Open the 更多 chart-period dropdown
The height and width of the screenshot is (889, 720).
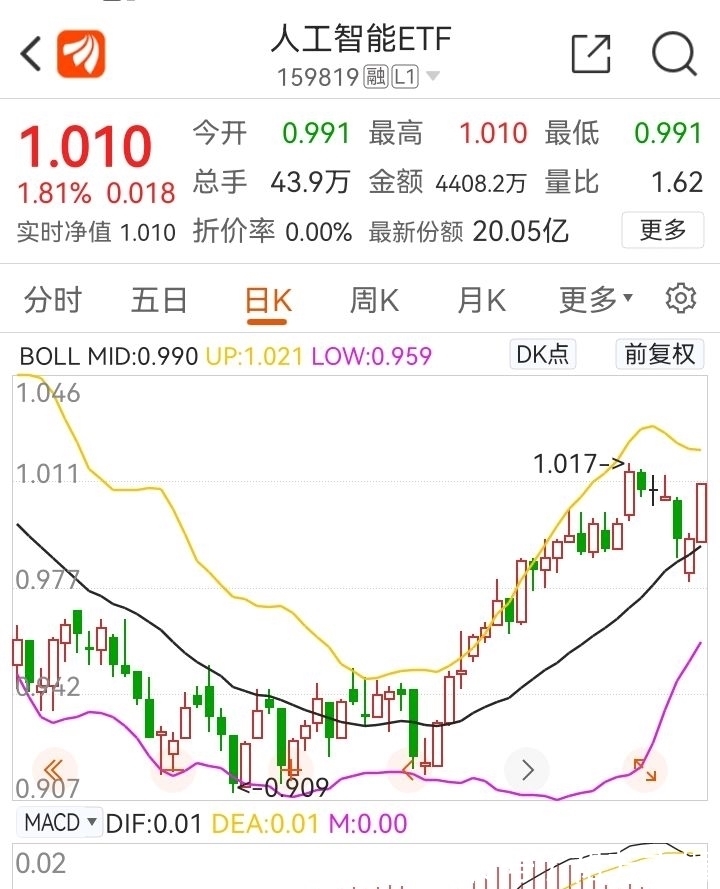coord(595,298)
